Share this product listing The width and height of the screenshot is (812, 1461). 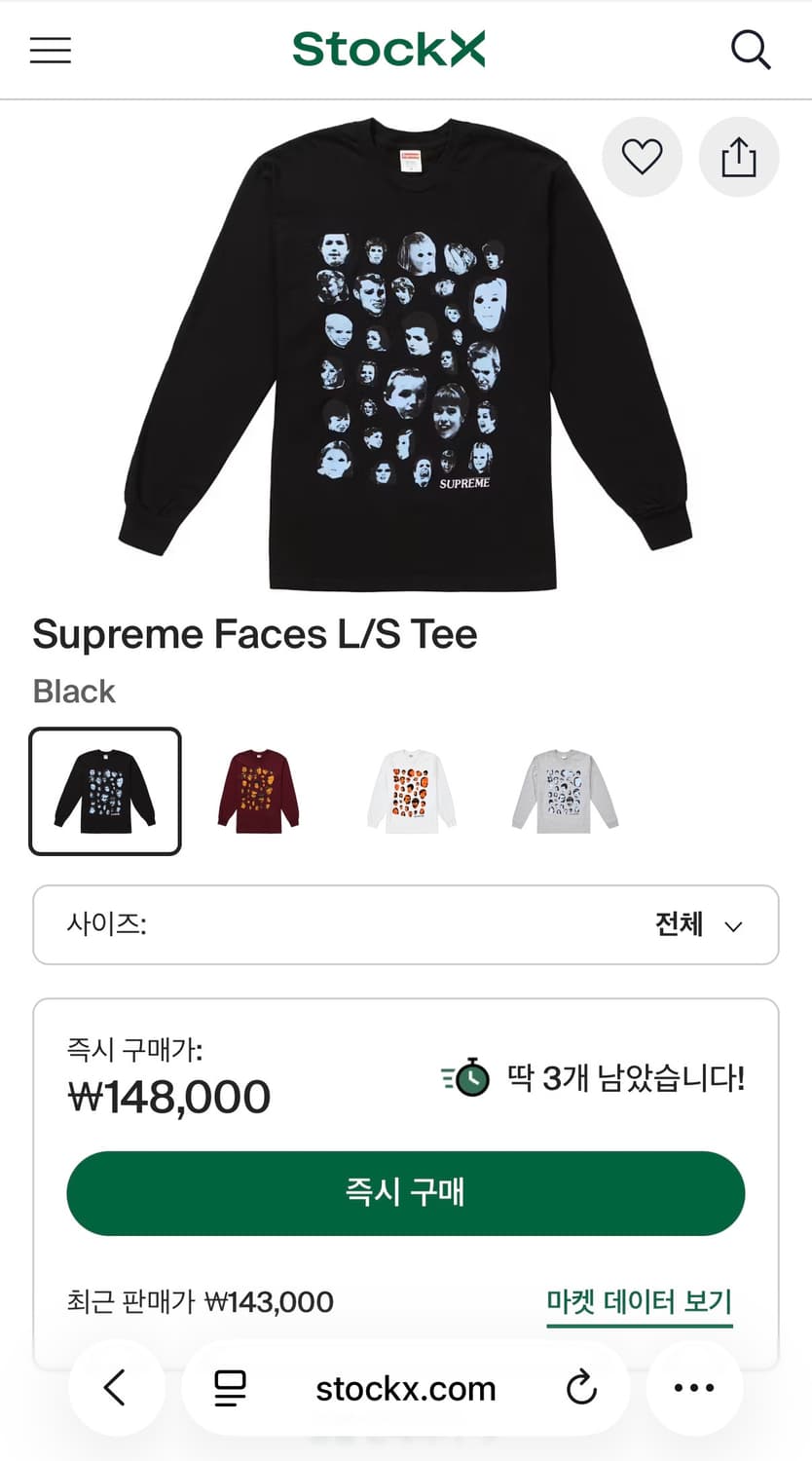point(739,157)
